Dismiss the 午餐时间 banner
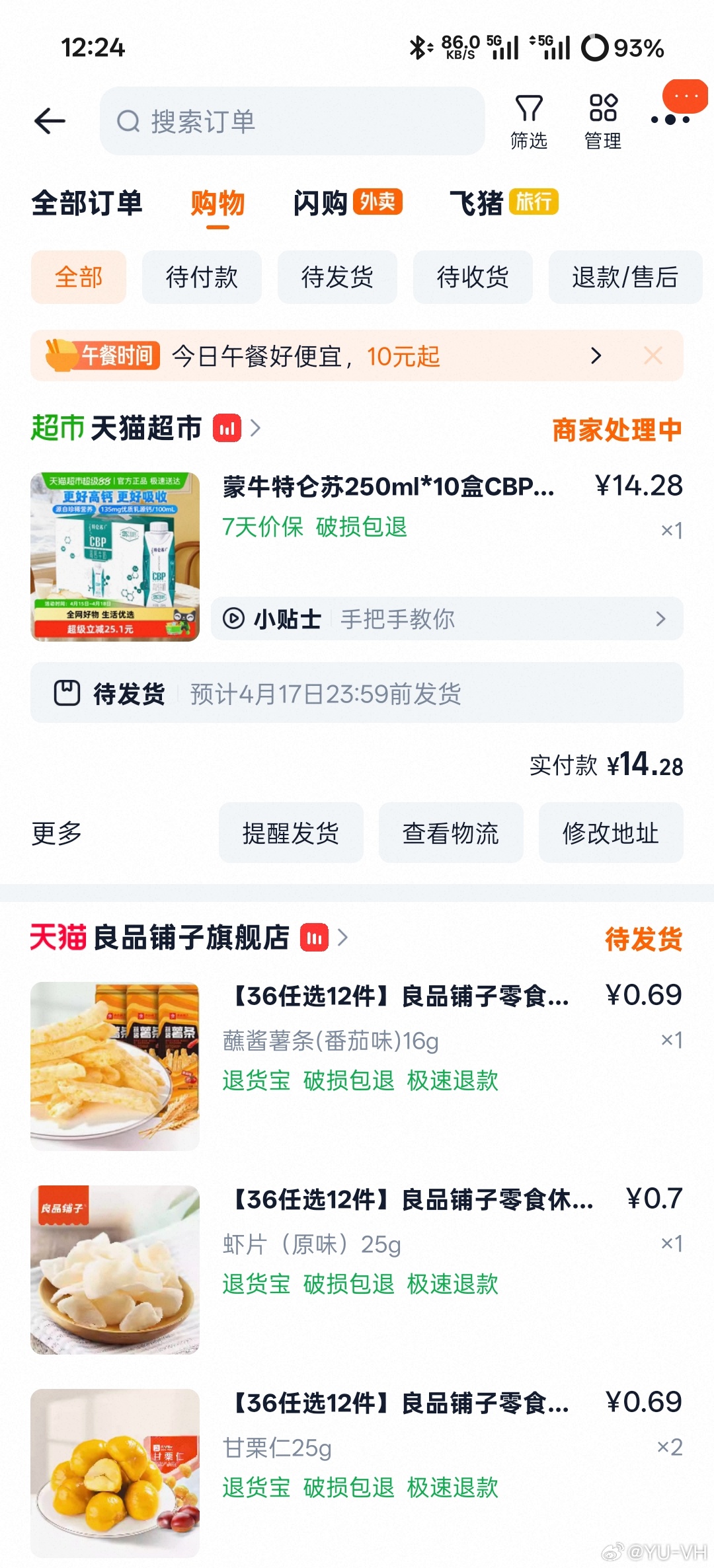Screen dimensions: 714x1568 653,356
